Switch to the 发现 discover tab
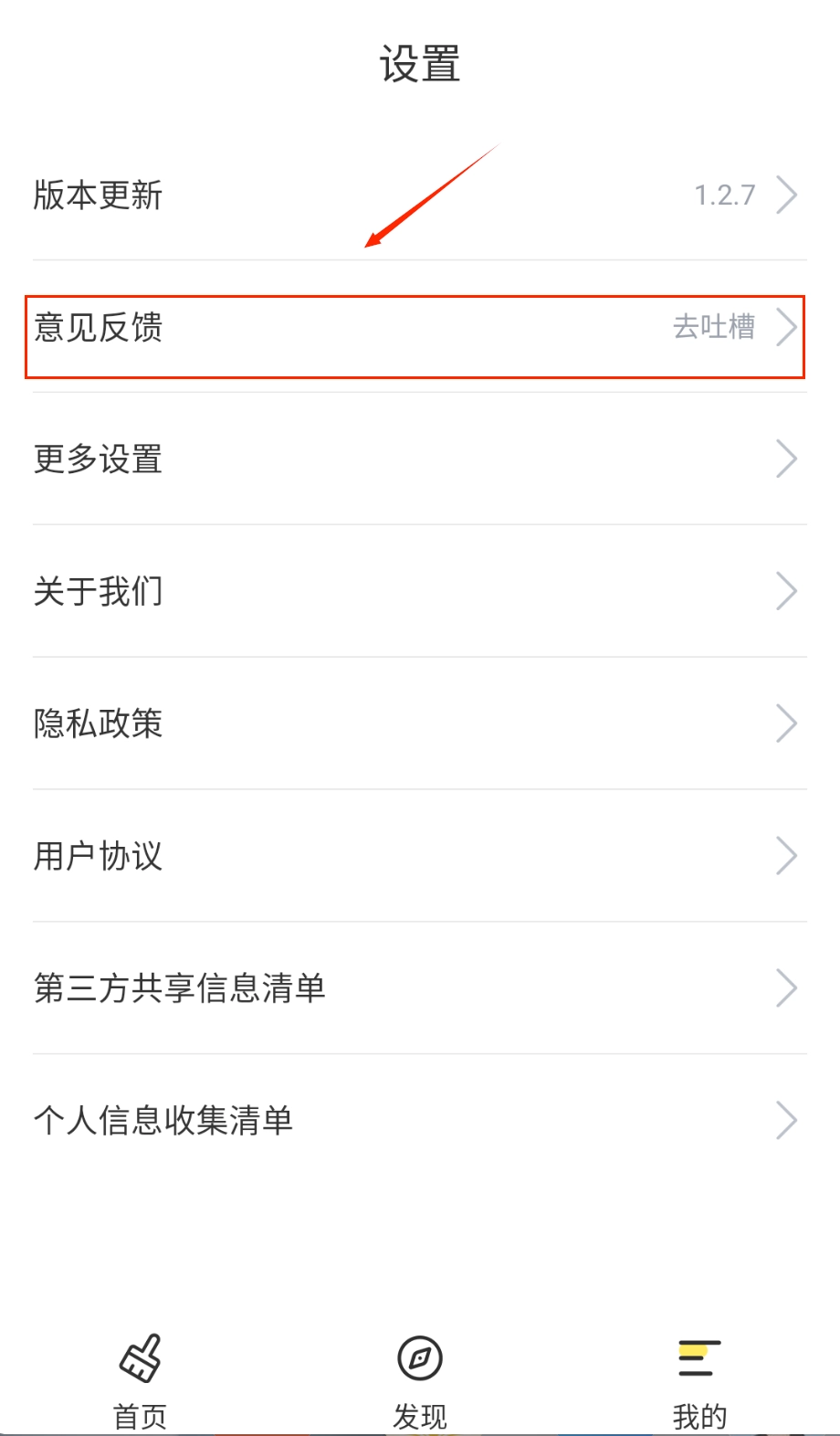The height and width of the screenshot is (1436, 840). 420,1380
